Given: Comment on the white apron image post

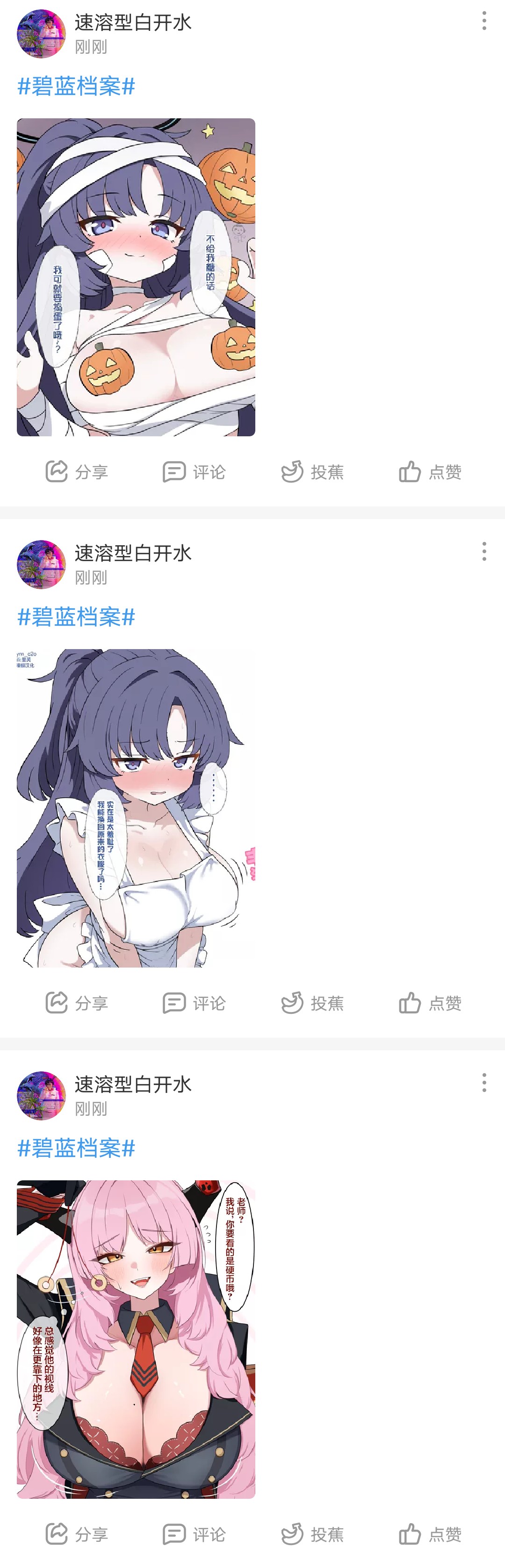Looking at the screenshot, I should 194,1003.
